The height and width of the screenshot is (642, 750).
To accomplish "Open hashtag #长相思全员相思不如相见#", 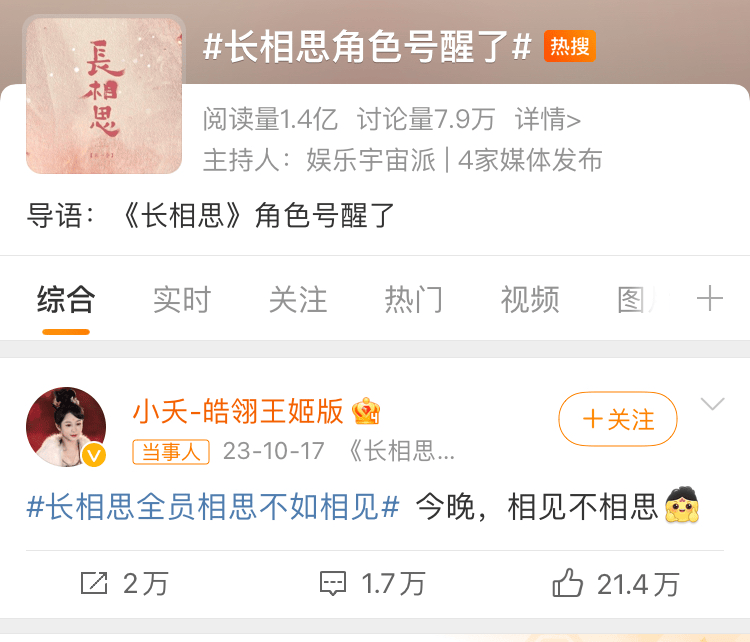I will pos(213,506).
